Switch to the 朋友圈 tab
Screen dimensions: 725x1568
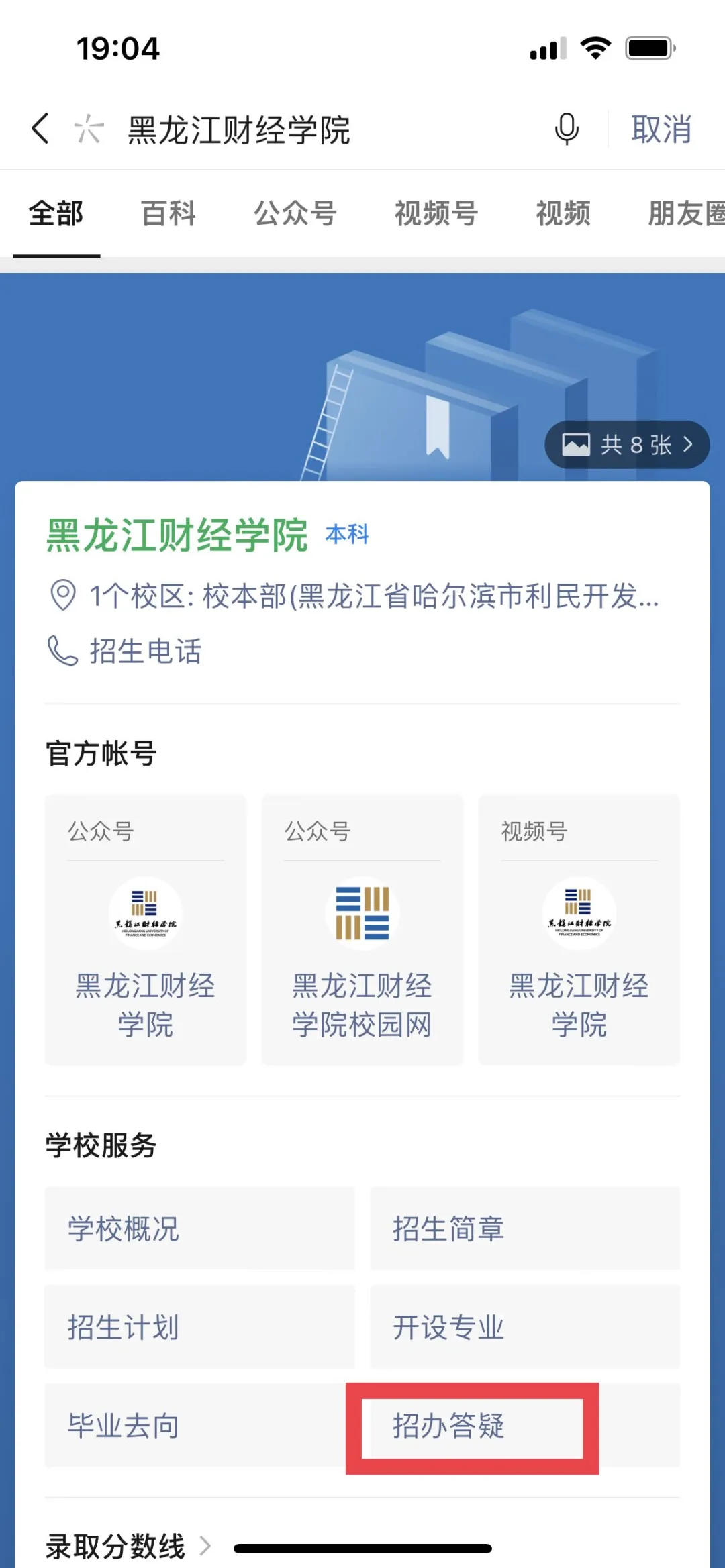[x=685, y=214]
